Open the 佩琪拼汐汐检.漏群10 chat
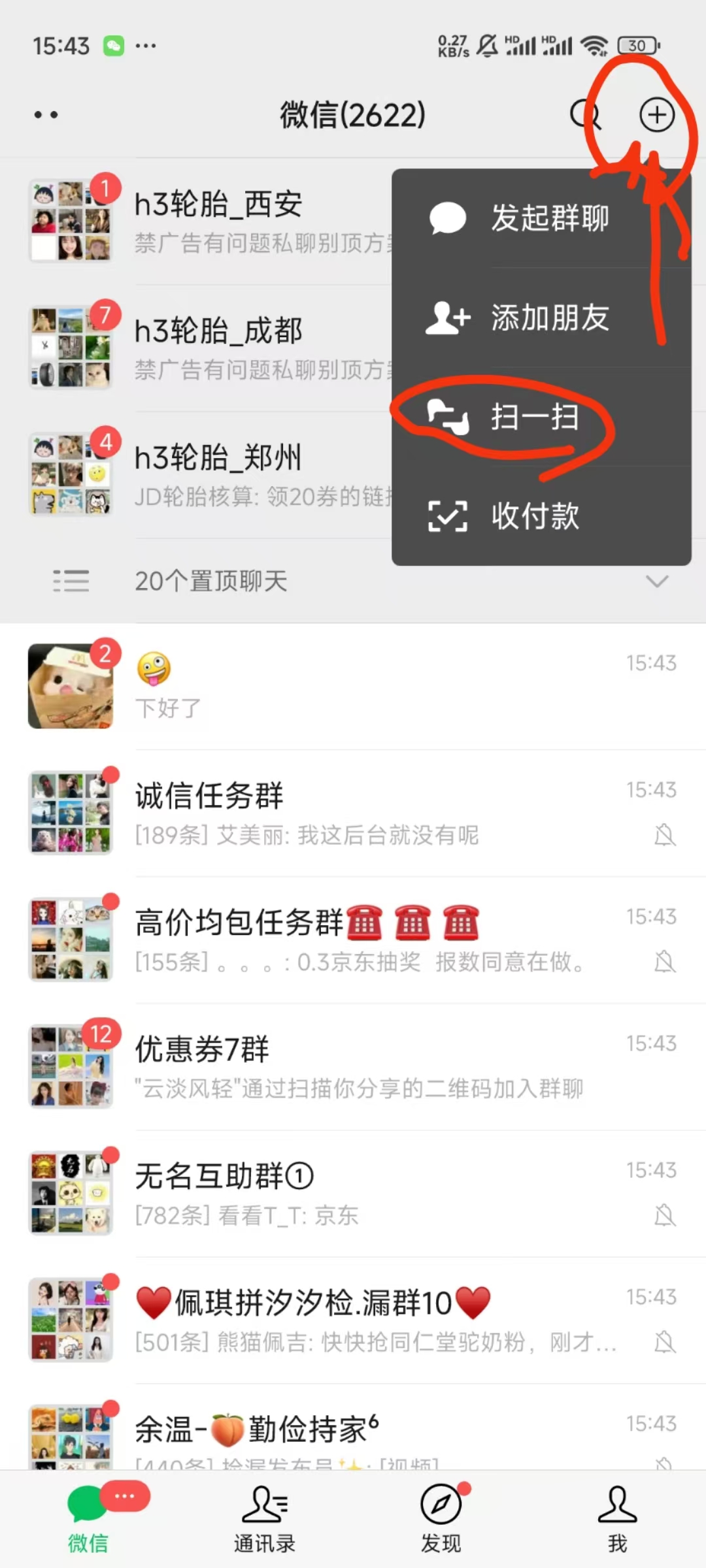 point(353,1320)
